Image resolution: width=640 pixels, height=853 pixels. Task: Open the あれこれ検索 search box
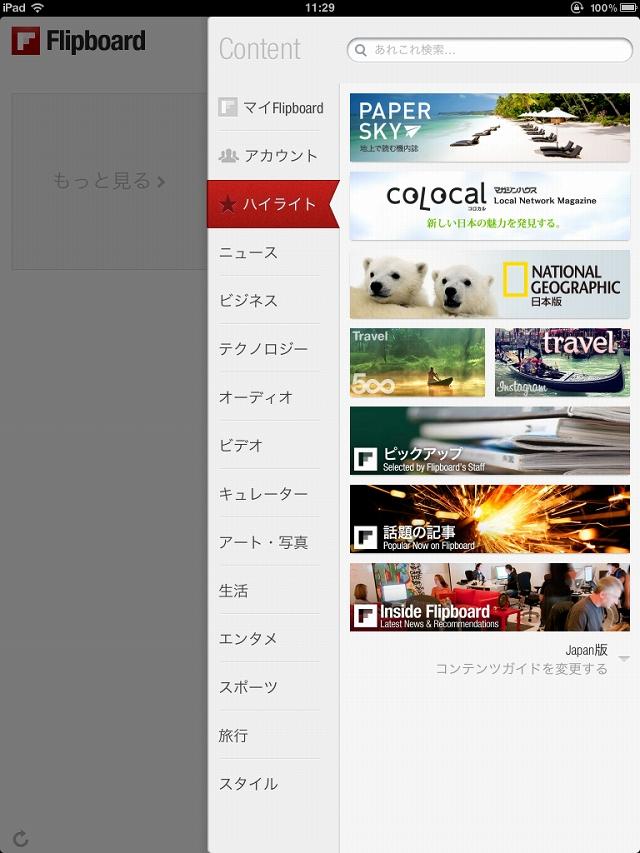[490, 49]
